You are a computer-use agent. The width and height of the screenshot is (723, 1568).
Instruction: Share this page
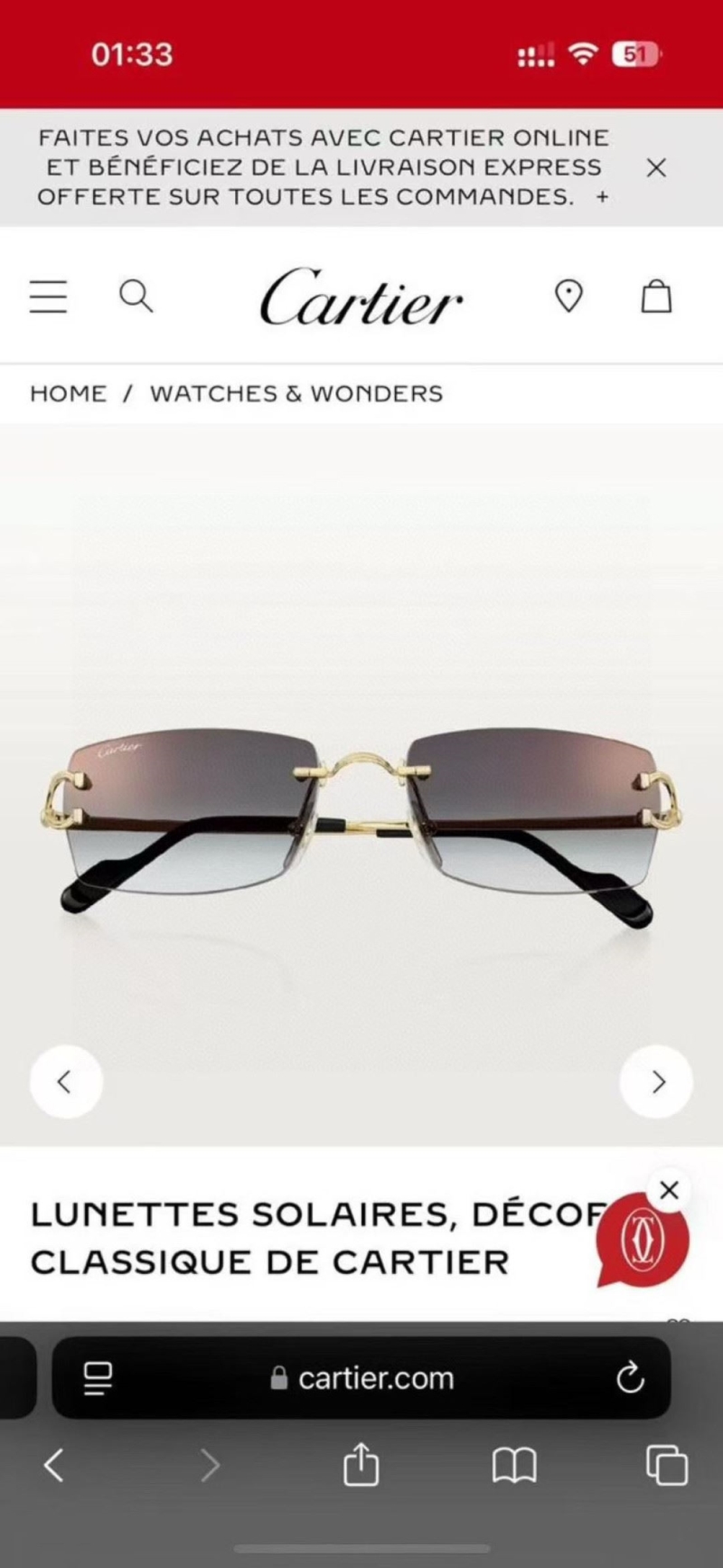click(361, 1465)
